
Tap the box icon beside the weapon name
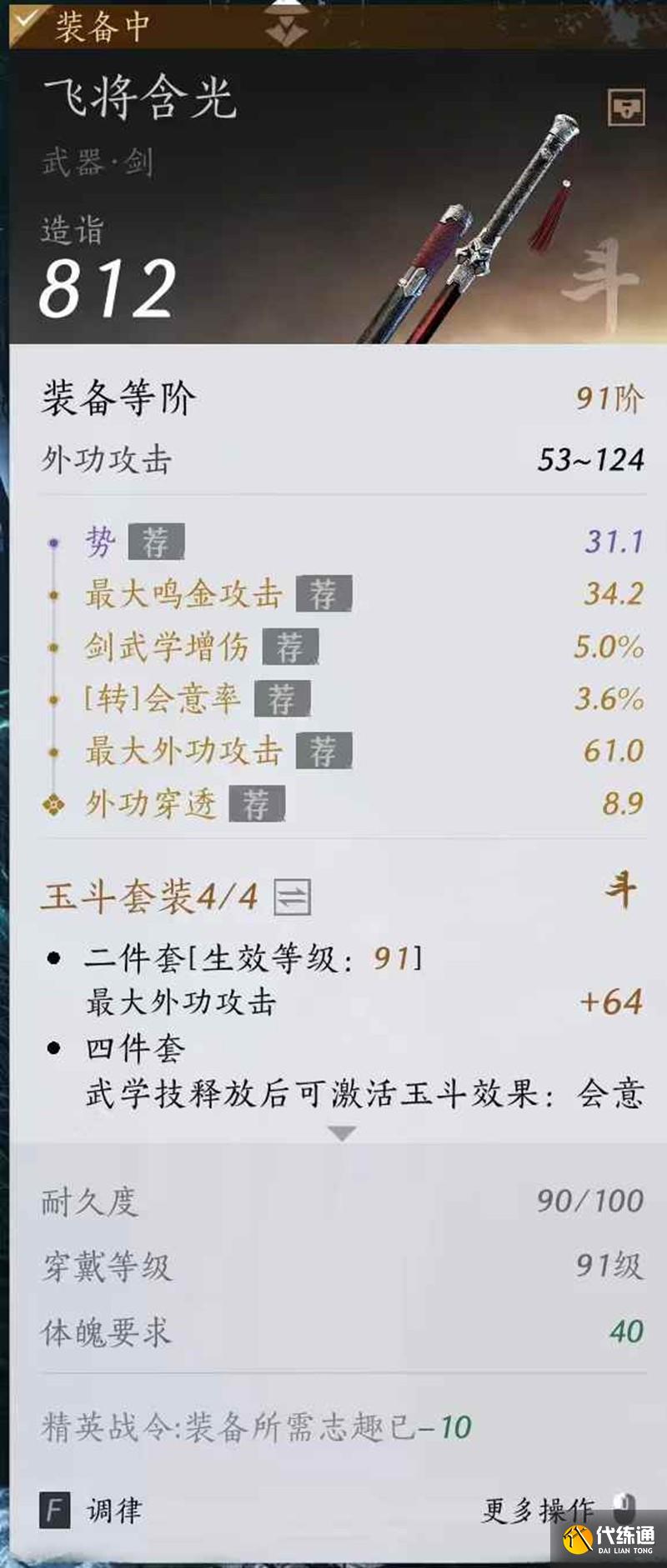(626, 107)
